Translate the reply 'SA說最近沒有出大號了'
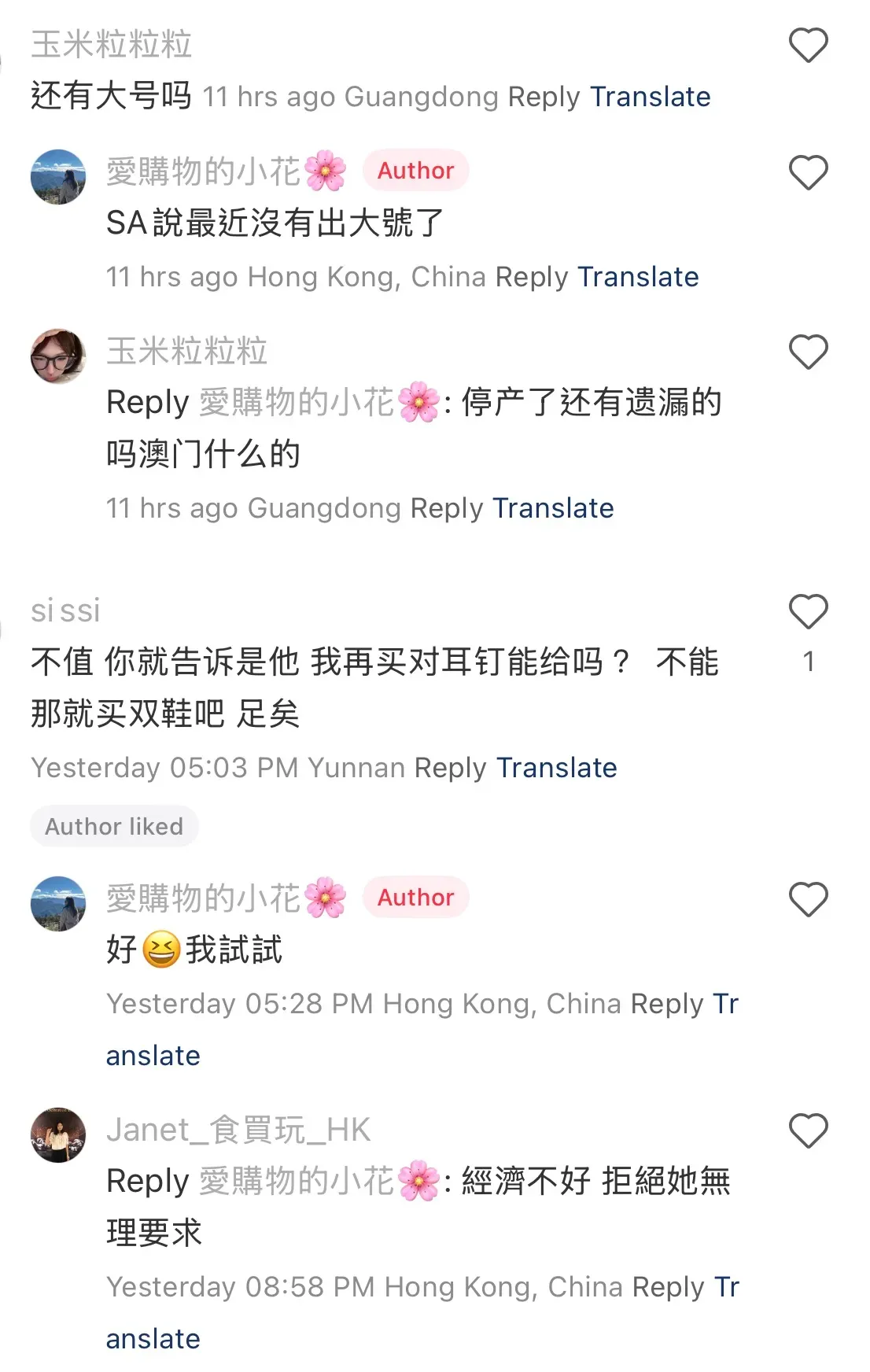 click(638, 277)
